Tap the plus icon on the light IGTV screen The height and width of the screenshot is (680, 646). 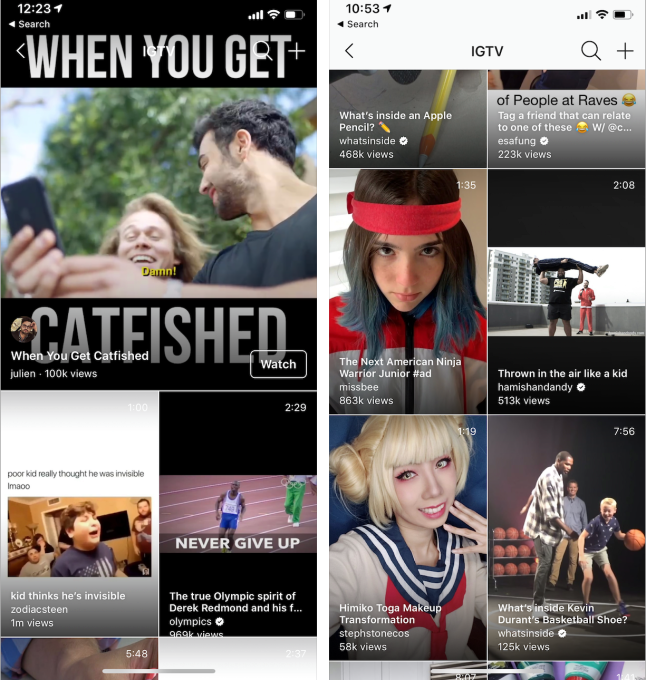pyautogui.click(x=626, y=51)
